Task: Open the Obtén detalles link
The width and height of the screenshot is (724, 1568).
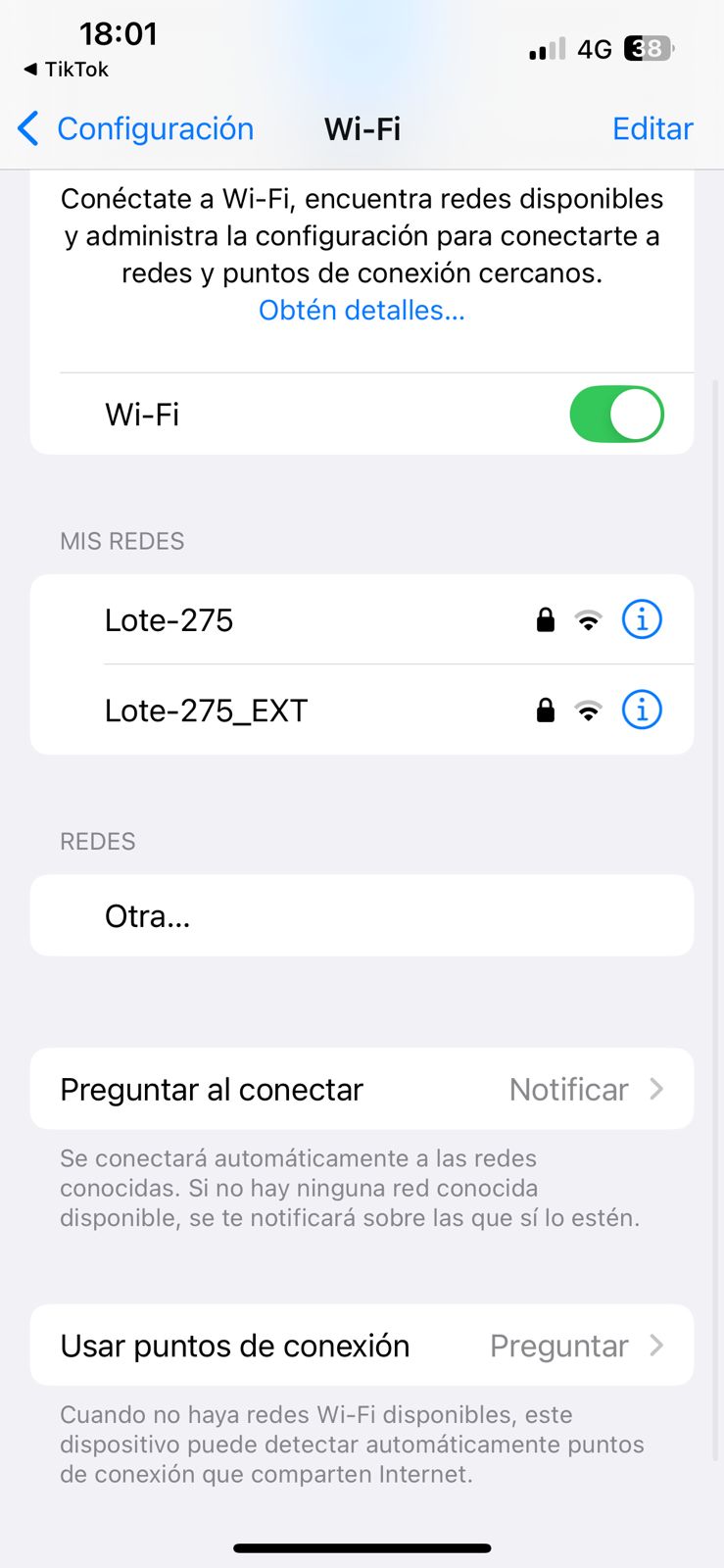Action: tap(362, 311)
